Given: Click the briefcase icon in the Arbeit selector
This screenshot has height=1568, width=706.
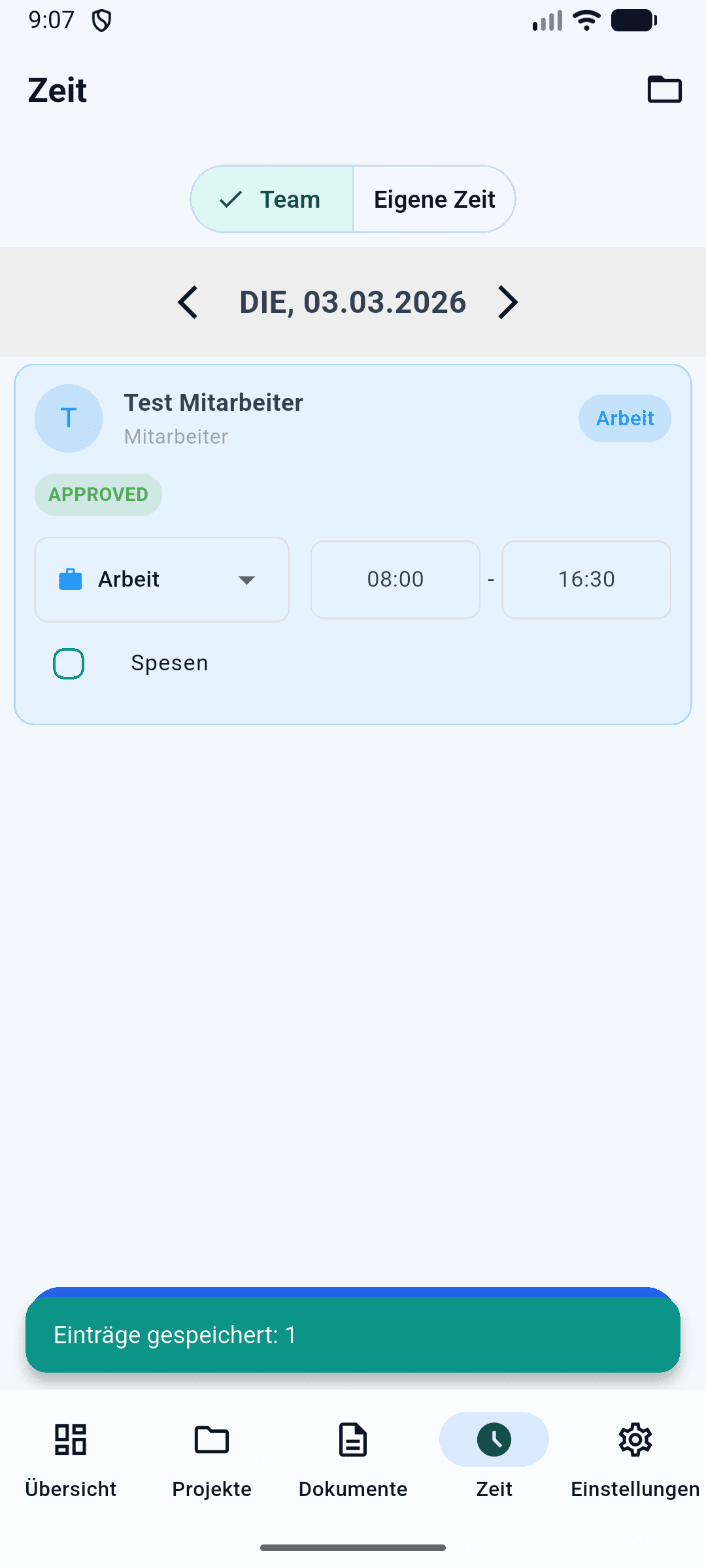Looking at the screenshot, I should (x=70, y=579).
